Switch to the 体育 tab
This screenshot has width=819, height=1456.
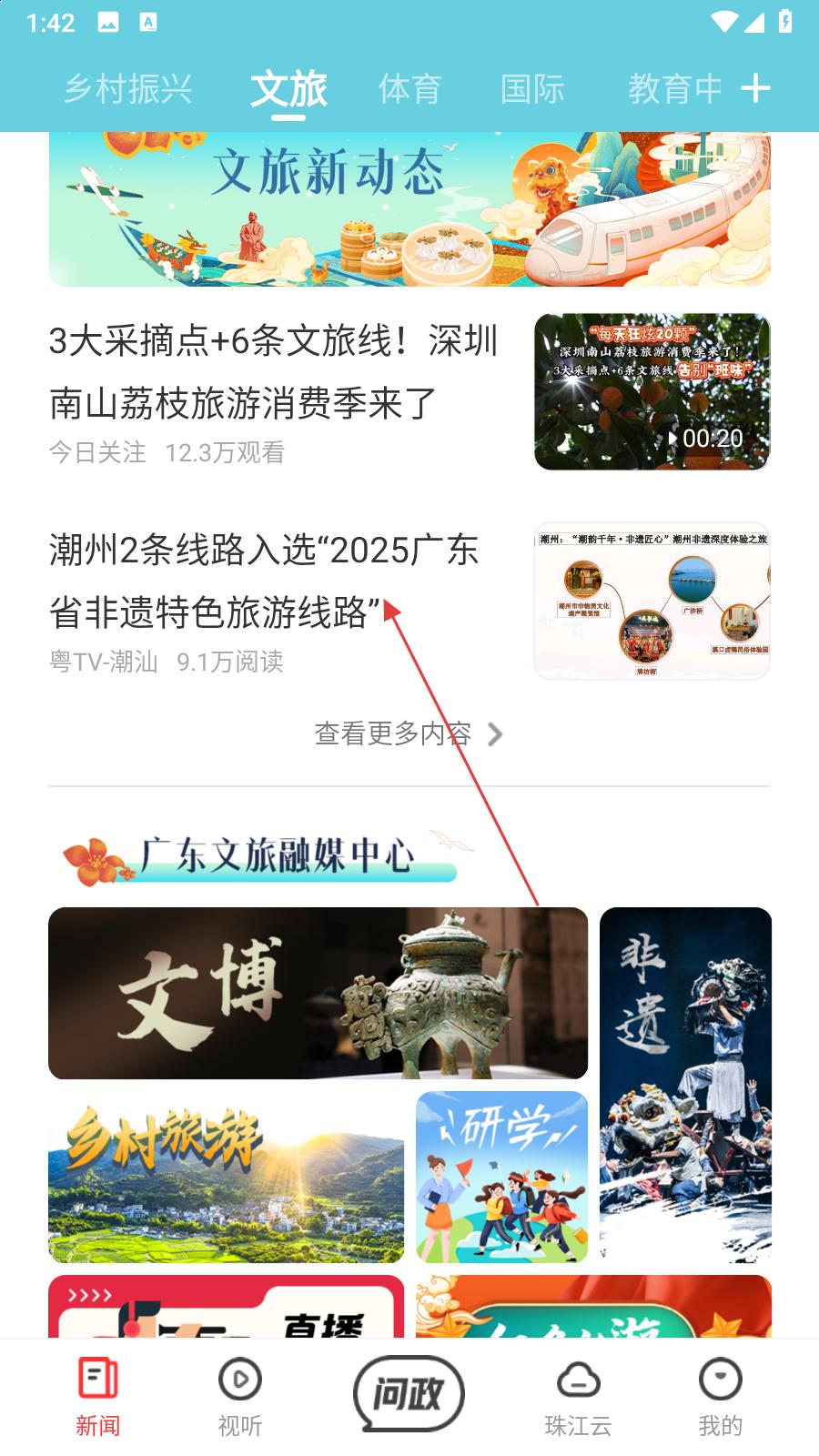pos(409,89)
